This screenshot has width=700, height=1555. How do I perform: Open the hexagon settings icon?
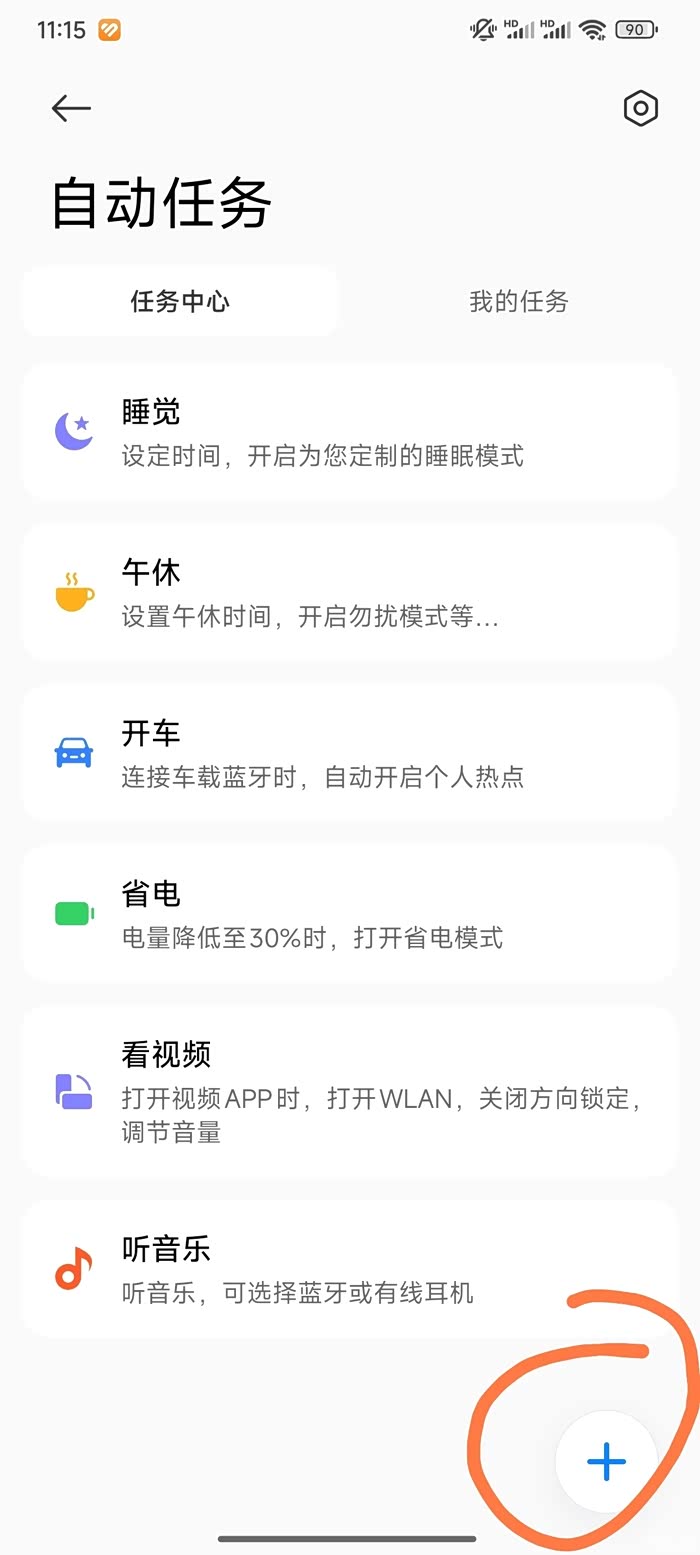pos(640,108)
